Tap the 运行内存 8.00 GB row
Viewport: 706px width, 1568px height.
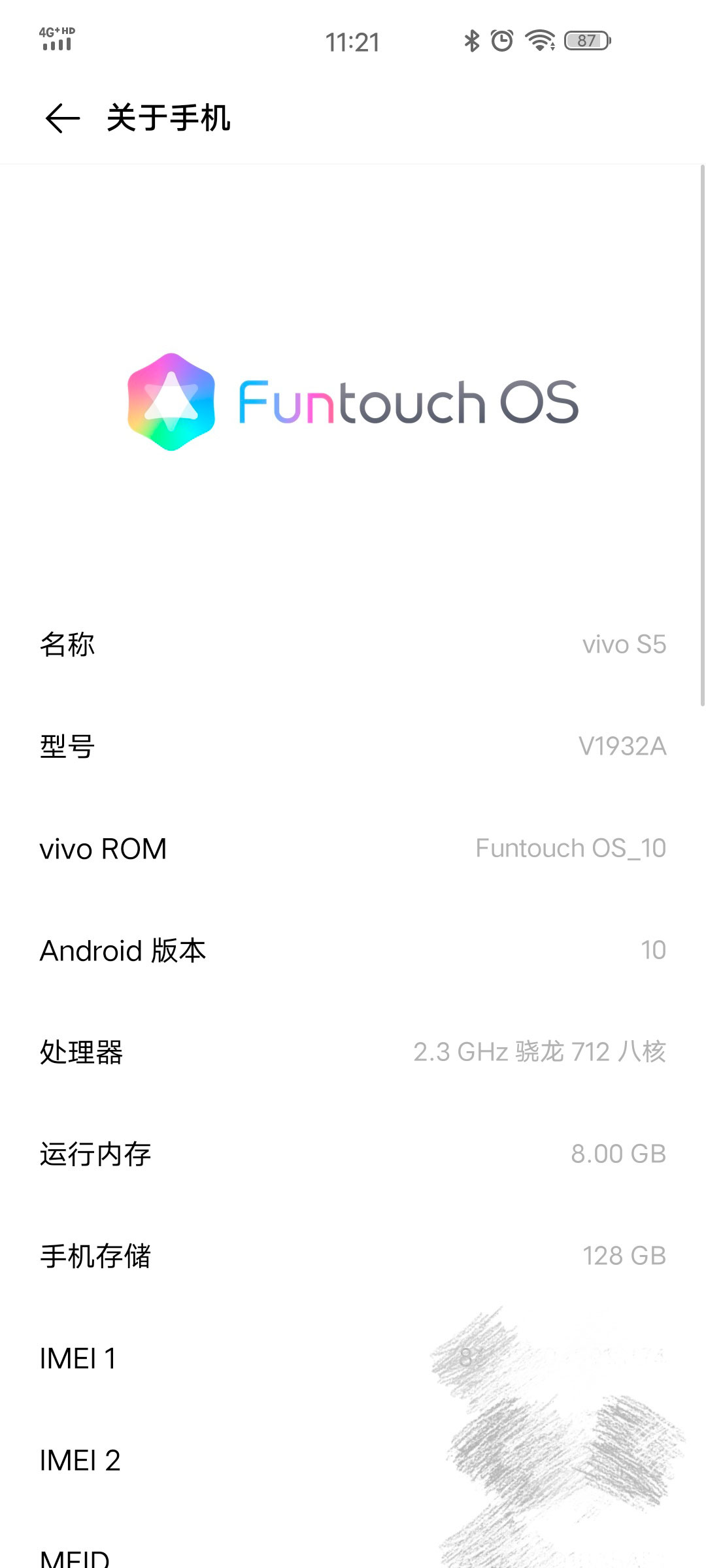(x=353, y=1154)
